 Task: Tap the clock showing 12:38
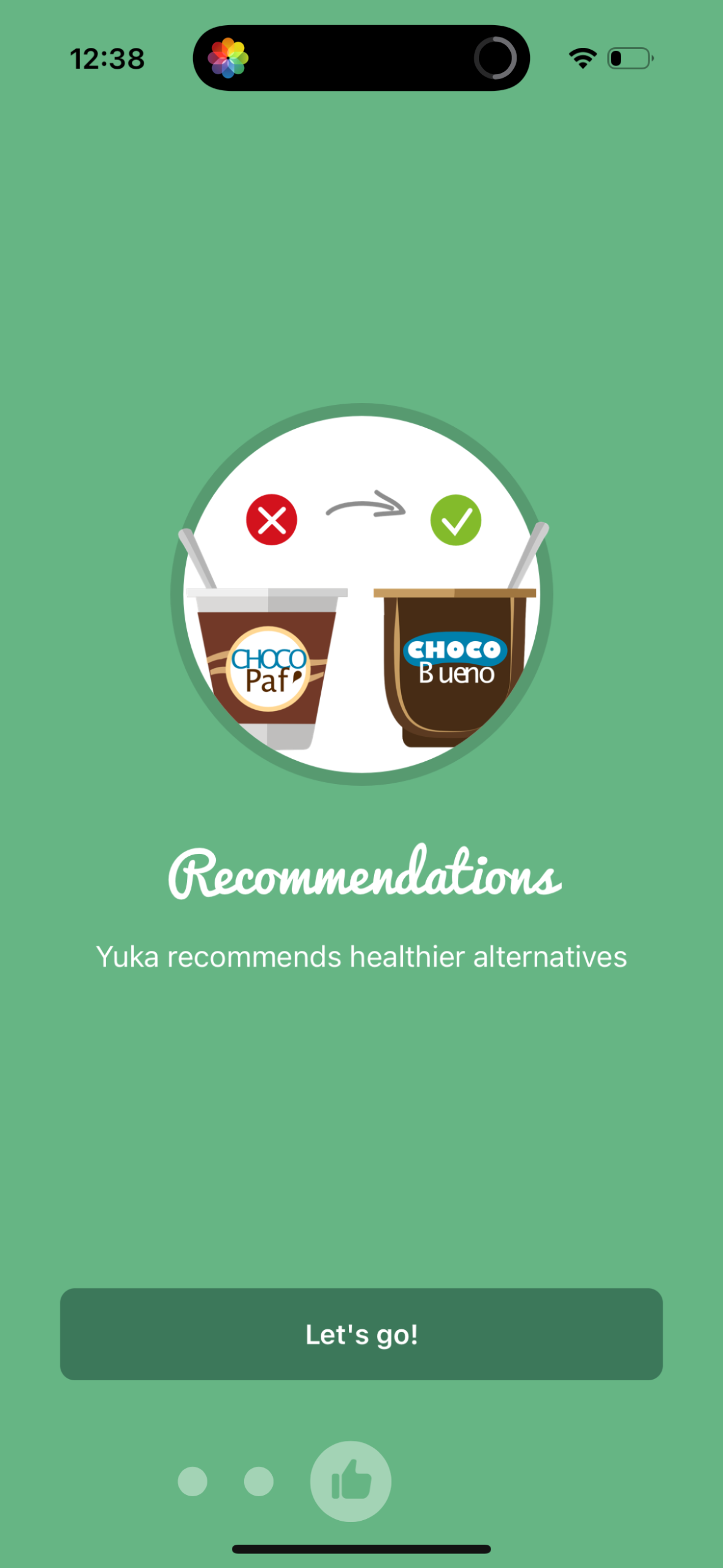pos(107,58)
